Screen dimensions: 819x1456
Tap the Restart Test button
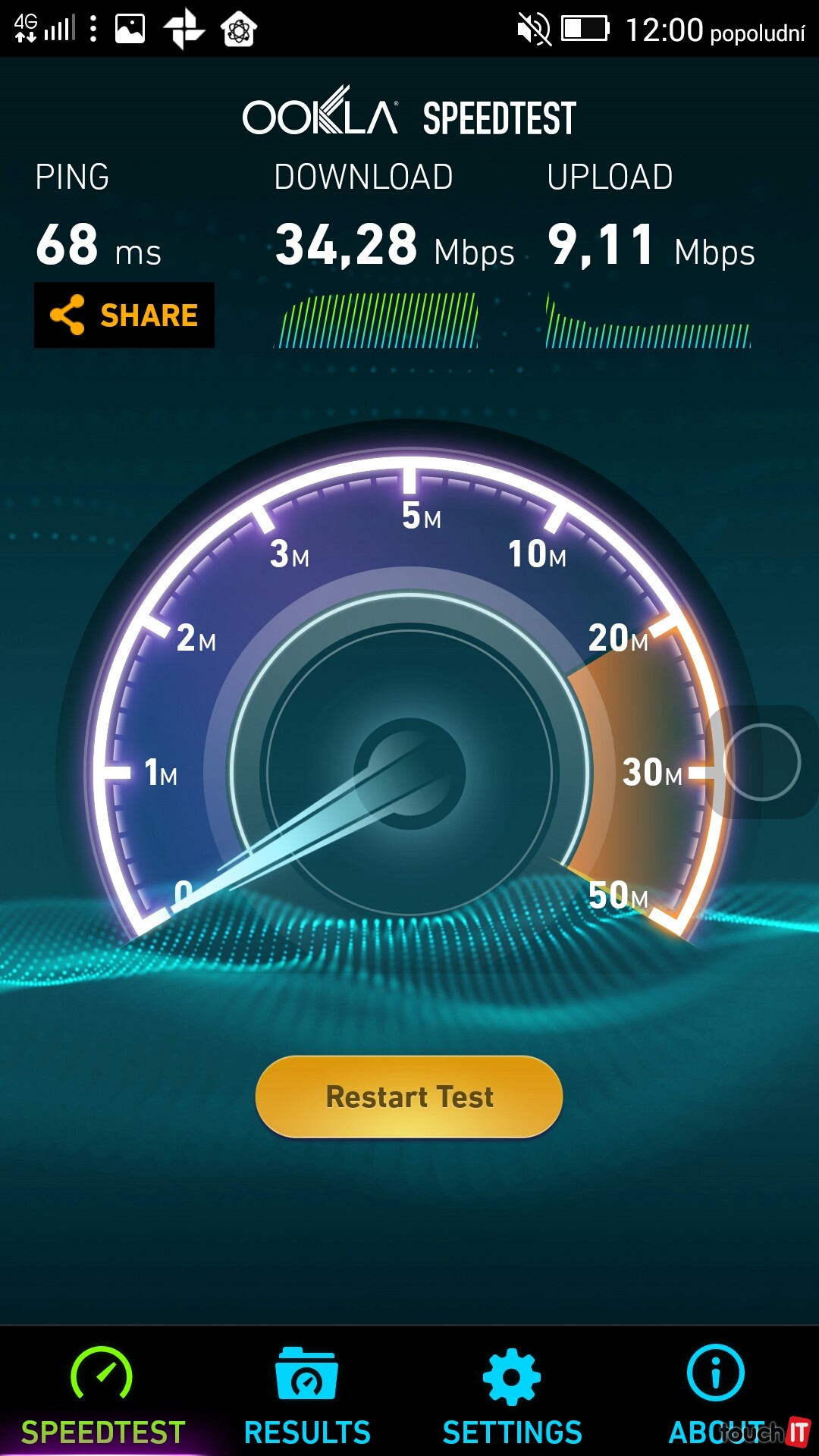(x=409, y=1097)
